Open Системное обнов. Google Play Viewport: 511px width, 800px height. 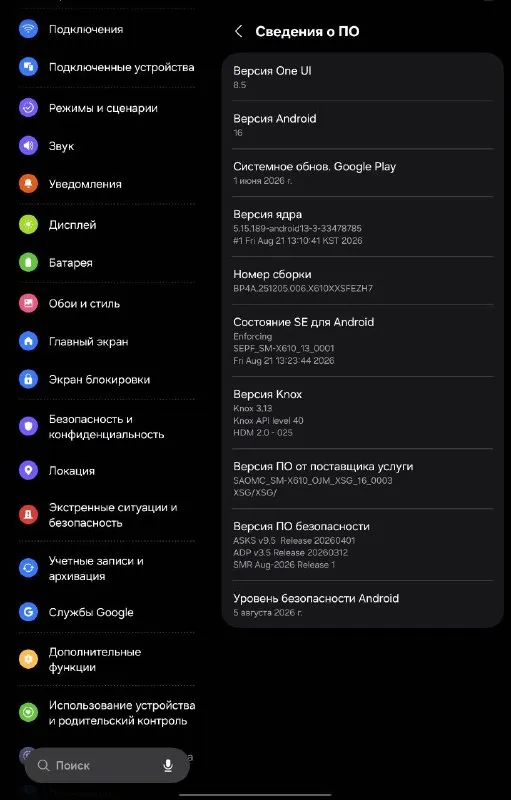tap(363, 173)
